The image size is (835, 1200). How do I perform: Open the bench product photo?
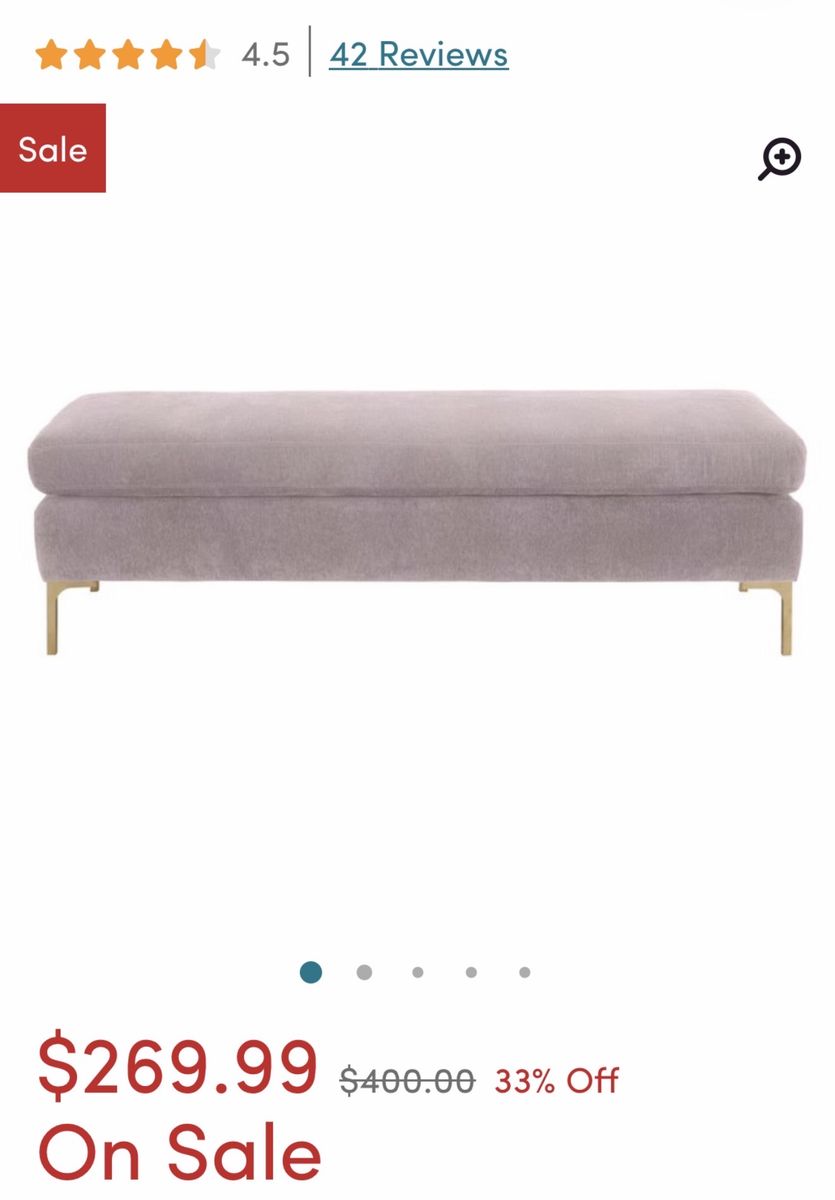point(417,523)
